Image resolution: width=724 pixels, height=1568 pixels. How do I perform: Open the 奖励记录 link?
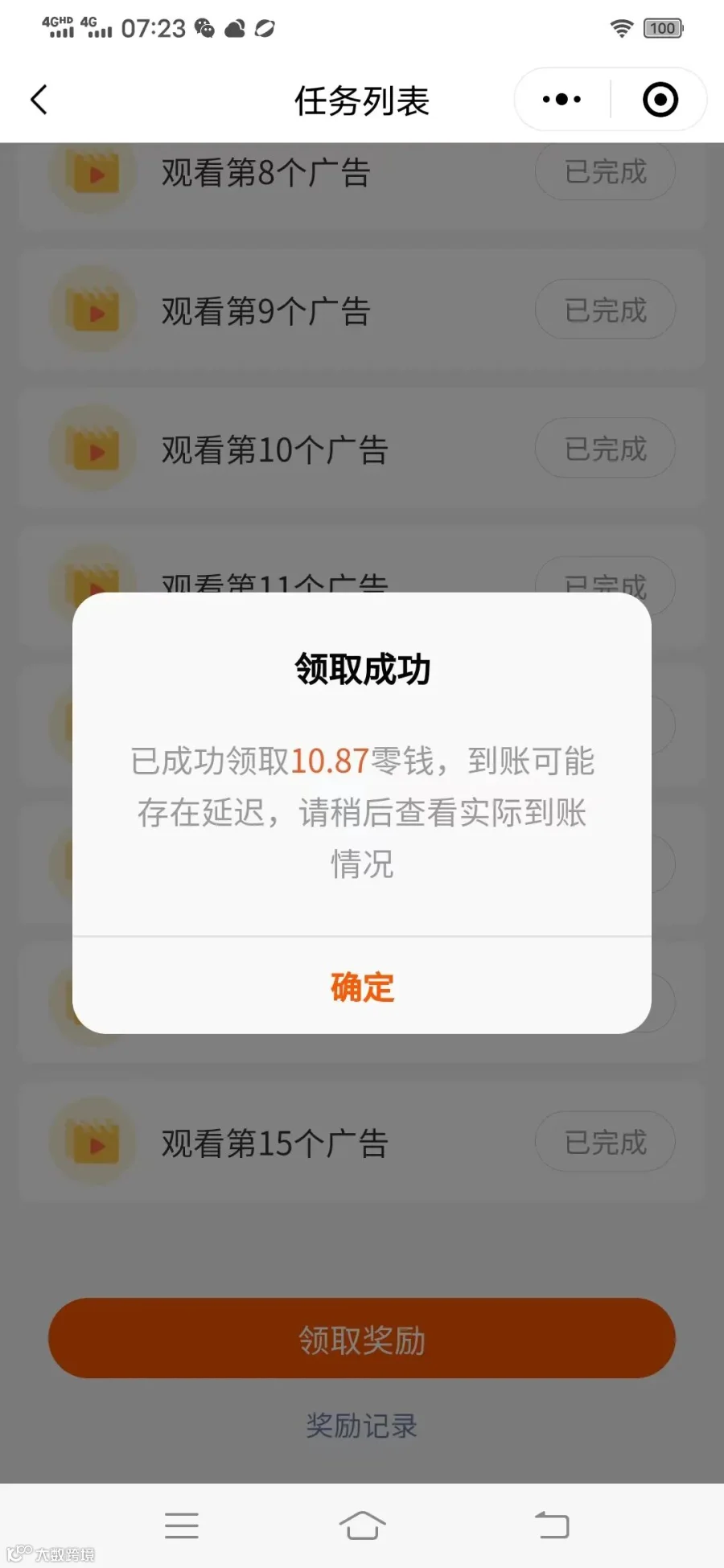(x=362, y=1426)
